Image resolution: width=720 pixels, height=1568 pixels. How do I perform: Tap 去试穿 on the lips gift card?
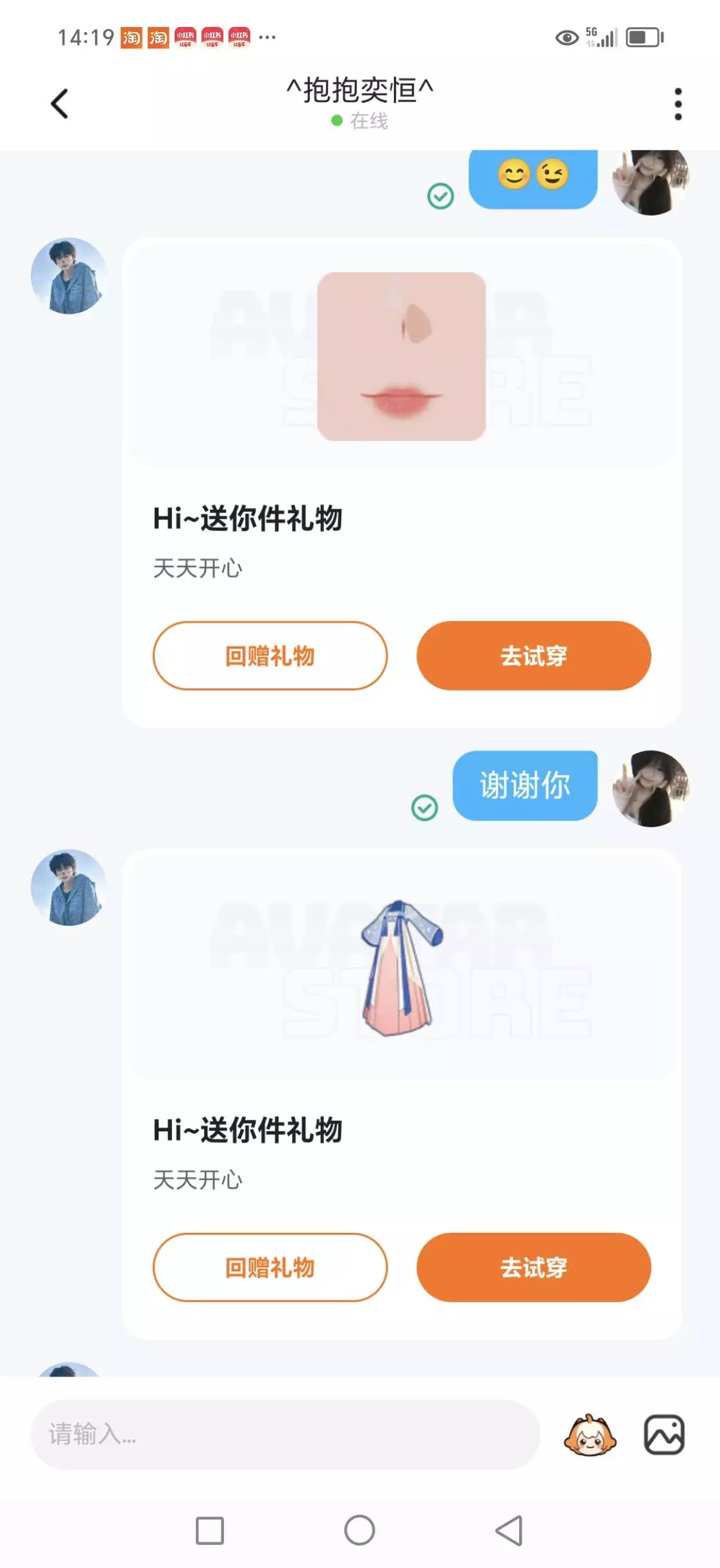[534, 656]
